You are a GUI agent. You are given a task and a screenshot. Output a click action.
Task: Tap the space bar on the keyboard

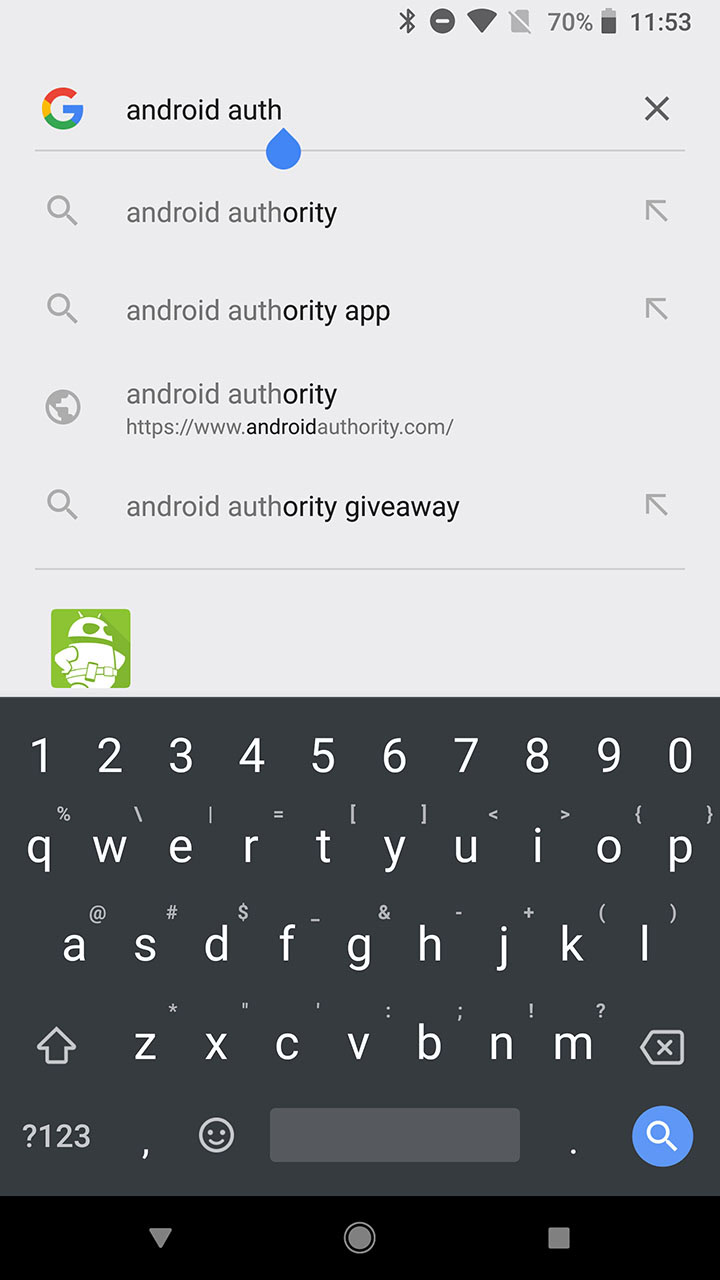point(395,1135)
